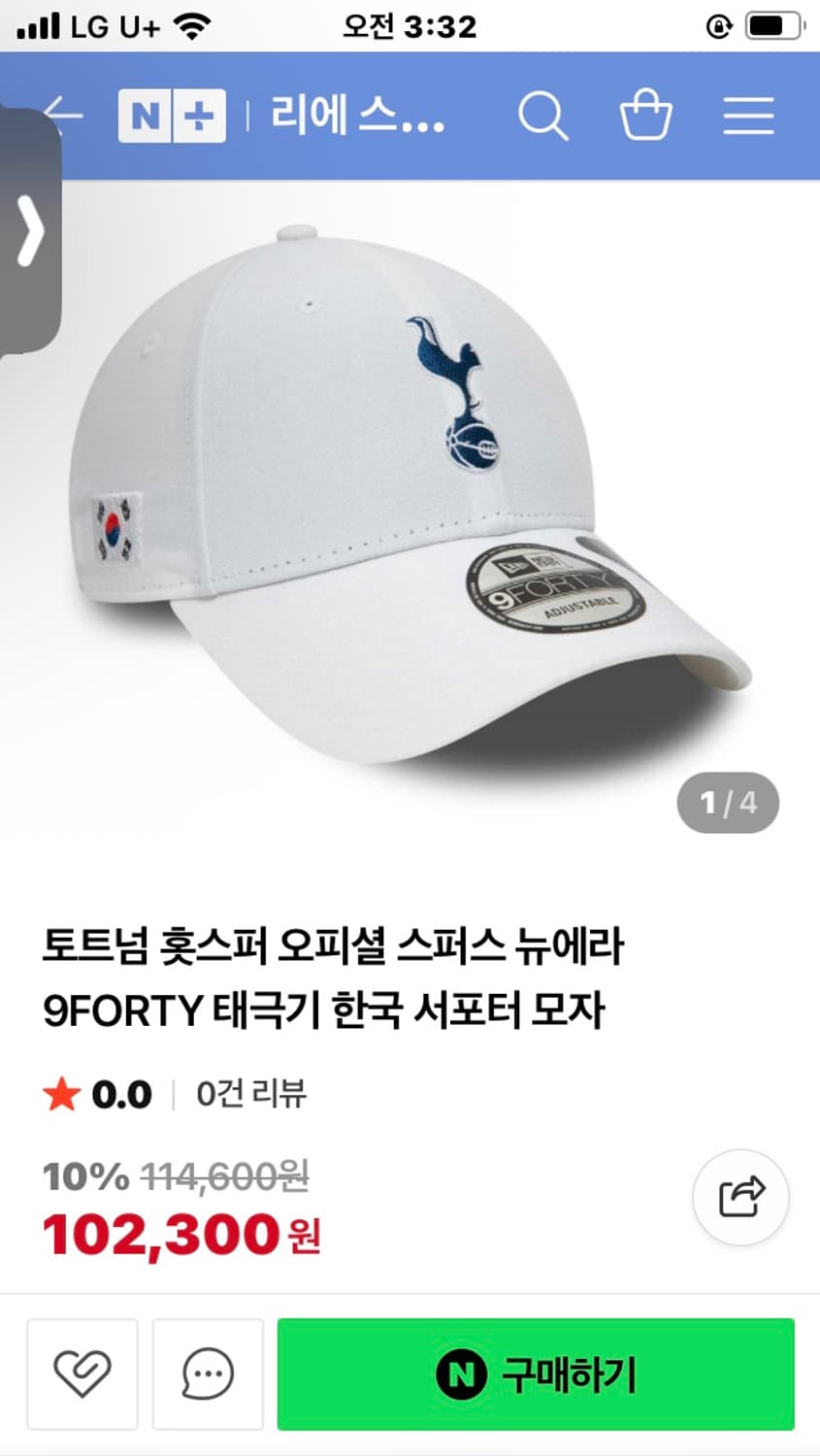
Task: Share this product
Action: pos(740,1198)
